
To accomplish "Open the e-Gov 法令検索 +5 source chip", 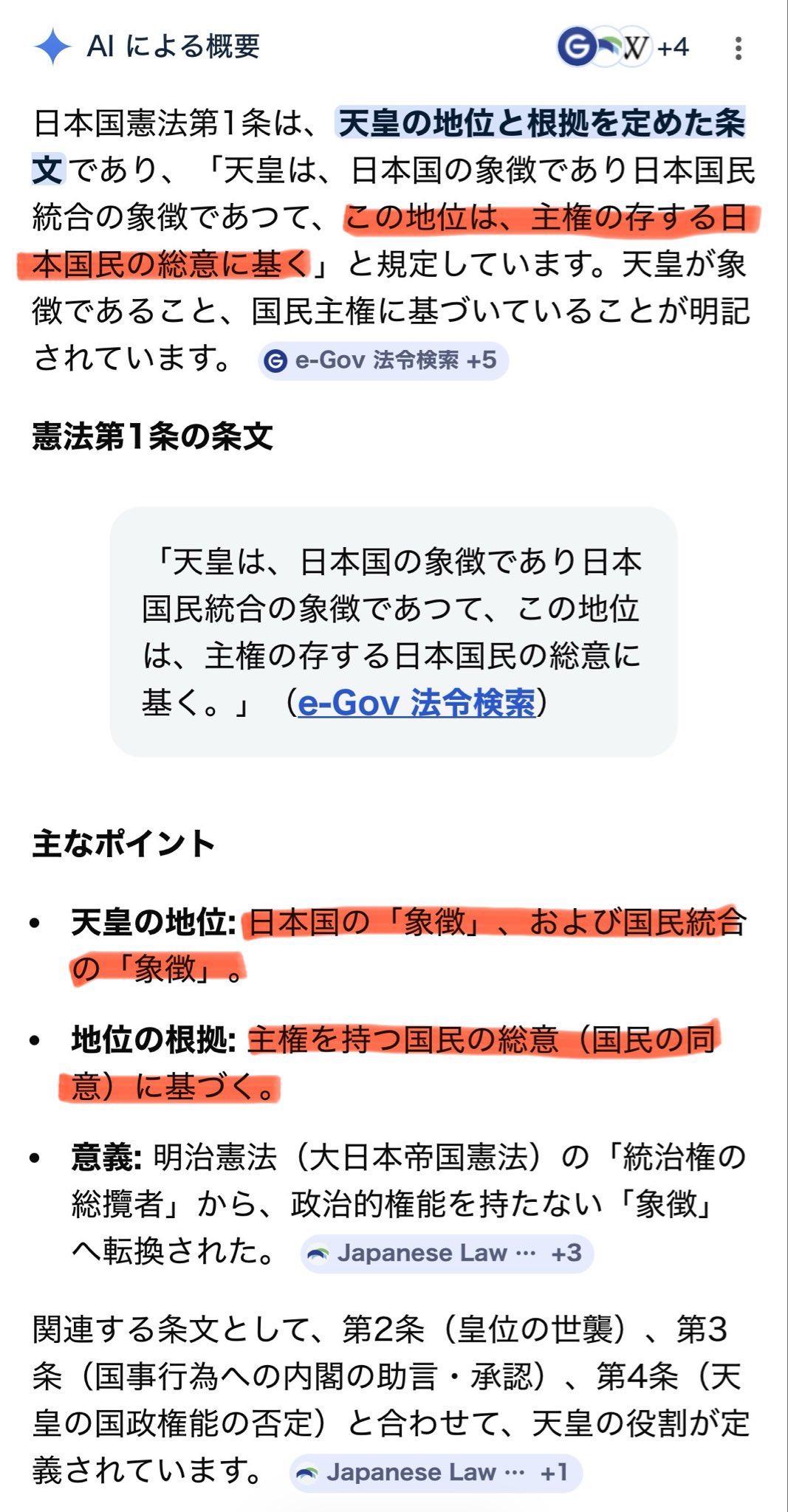I will (383, 361).
